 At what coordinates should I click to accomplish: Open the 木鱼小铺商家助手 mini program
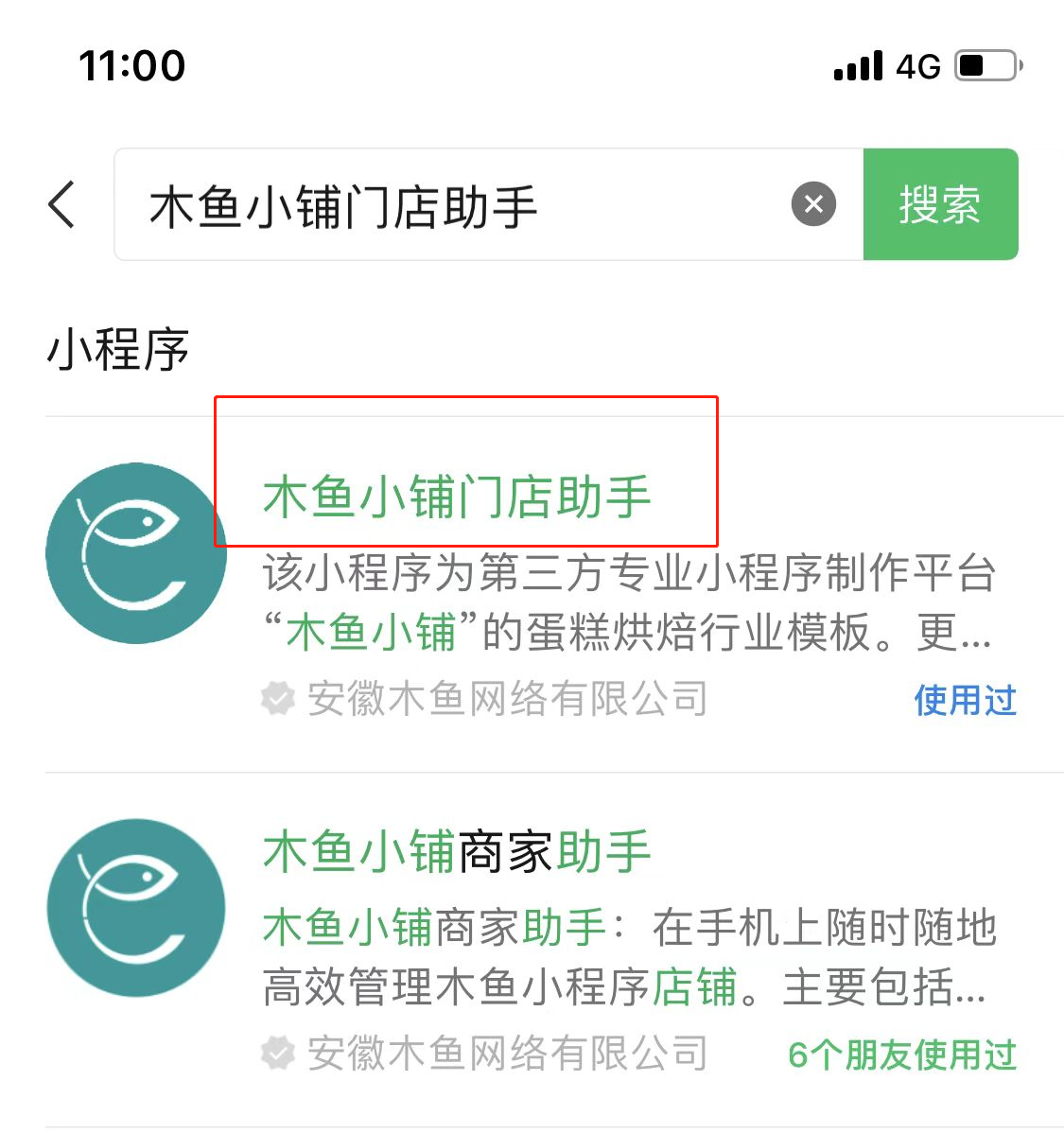point(457,852)
